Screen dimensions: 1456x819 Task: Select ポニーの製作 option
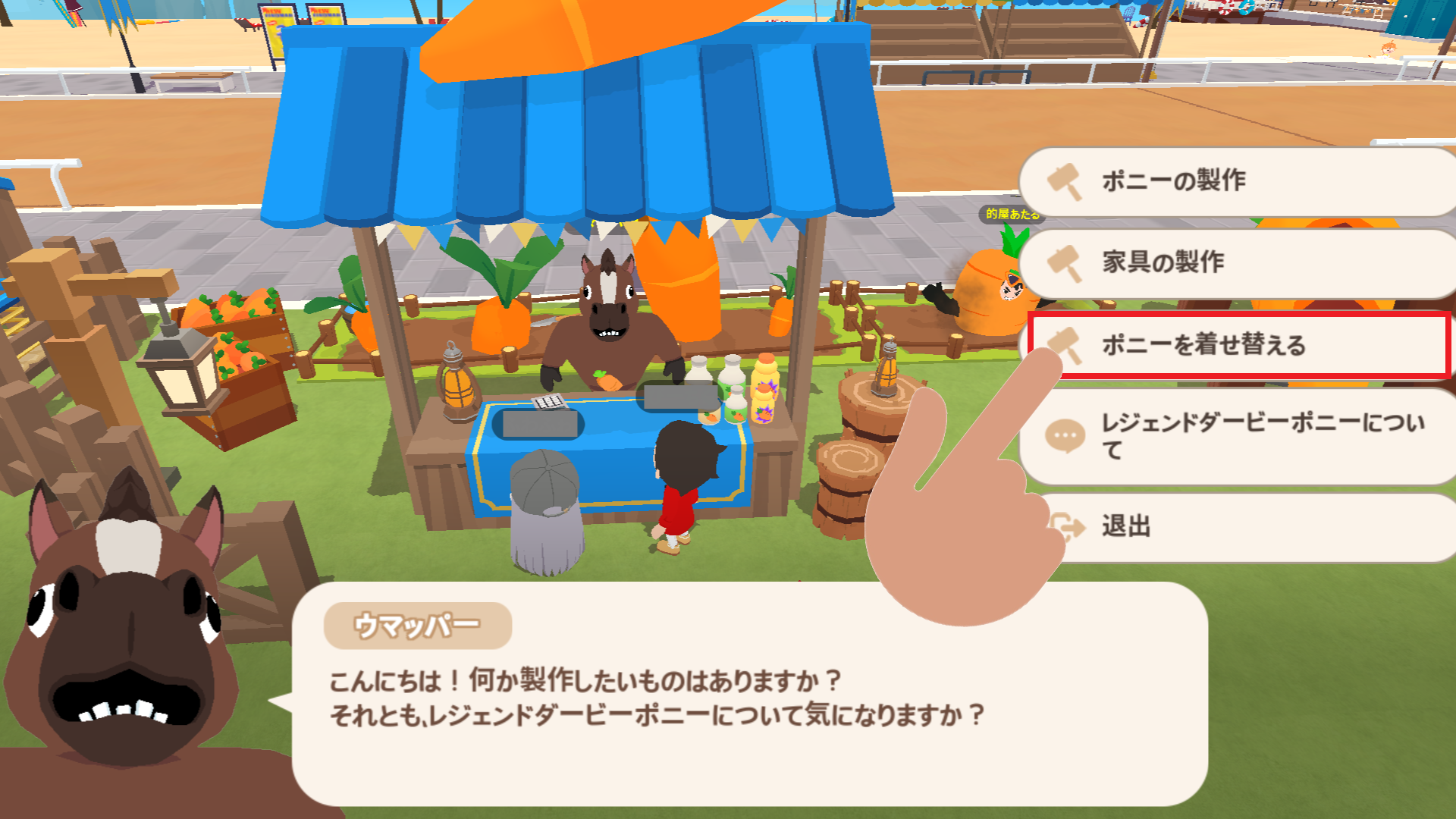tap(1236, 182)
